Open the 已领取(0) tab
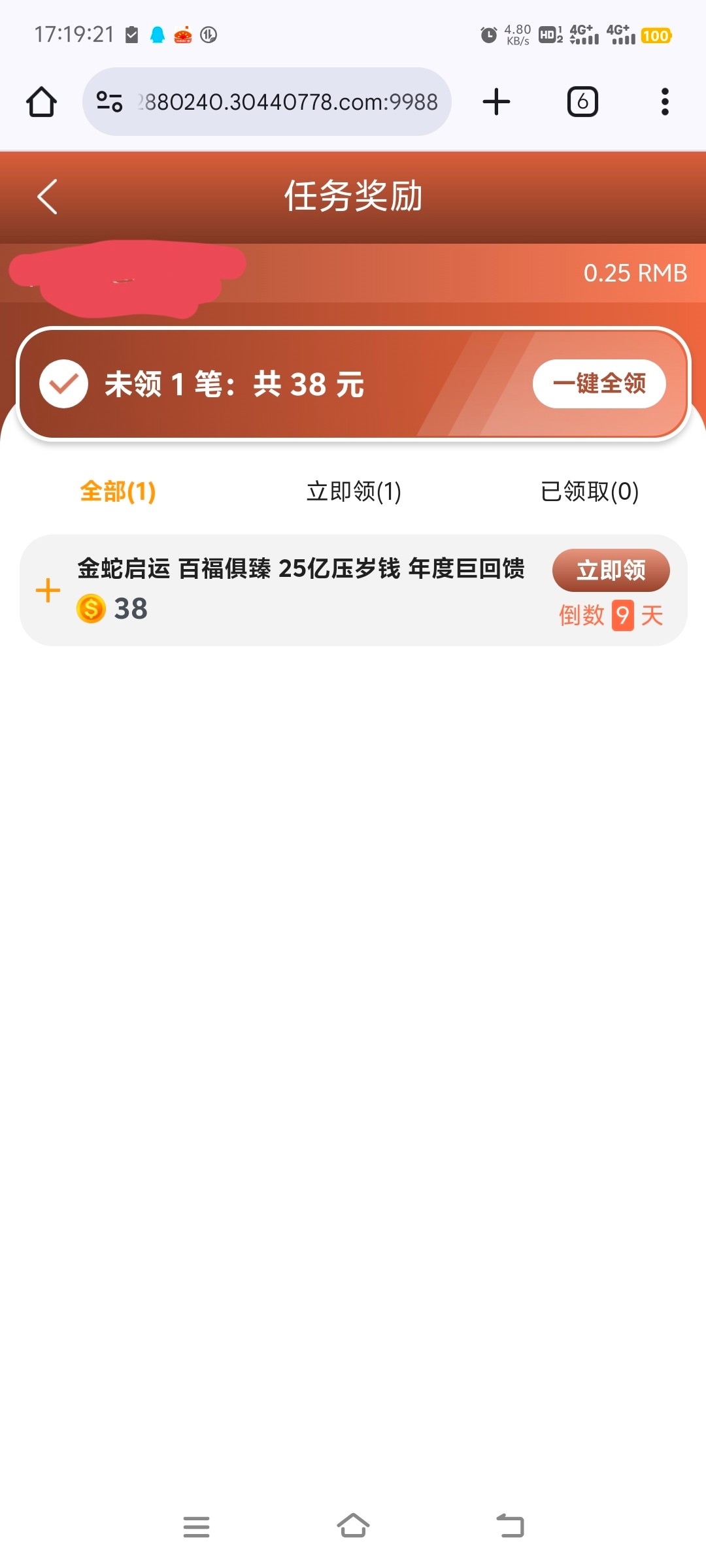The image size is (706, 1568). click(x=590, y=491)
